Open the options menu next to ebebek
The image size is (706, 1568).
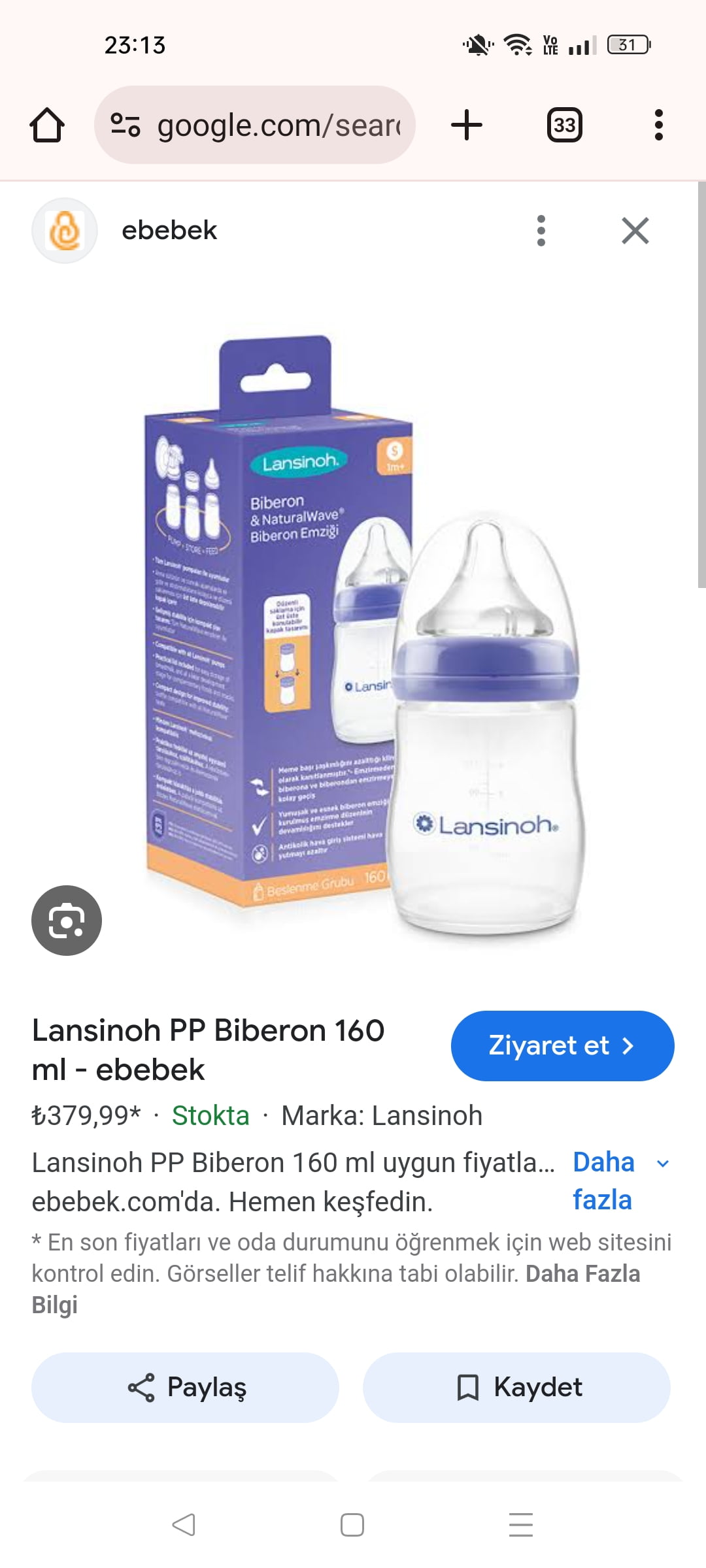click(x=541, y=231)
